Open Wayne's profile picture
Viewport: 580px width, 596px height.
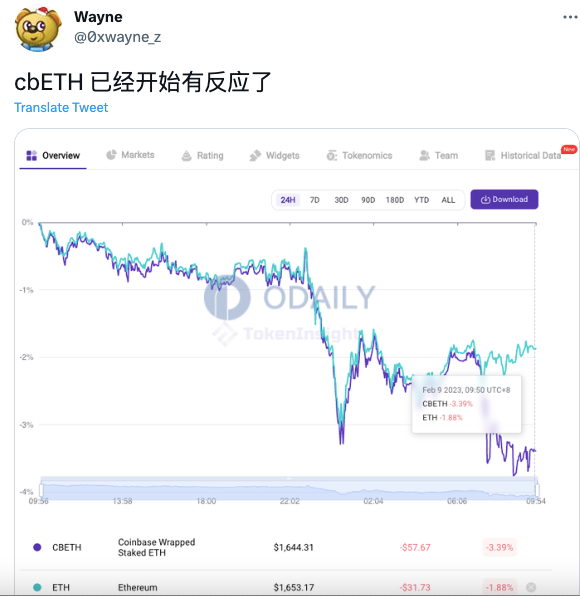(38, 29)
